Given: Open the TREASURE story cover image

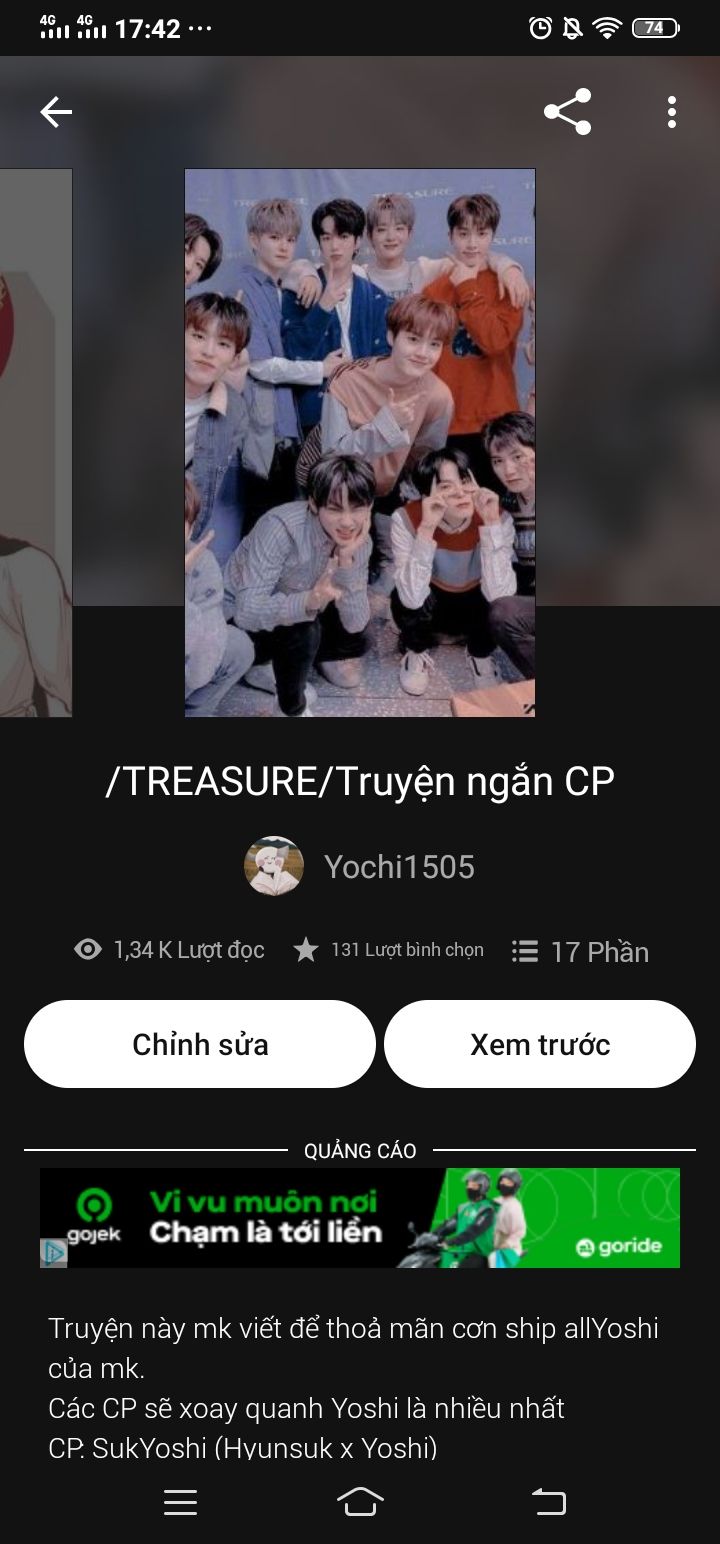Looking at the screenshot, I should click(360, 442).
